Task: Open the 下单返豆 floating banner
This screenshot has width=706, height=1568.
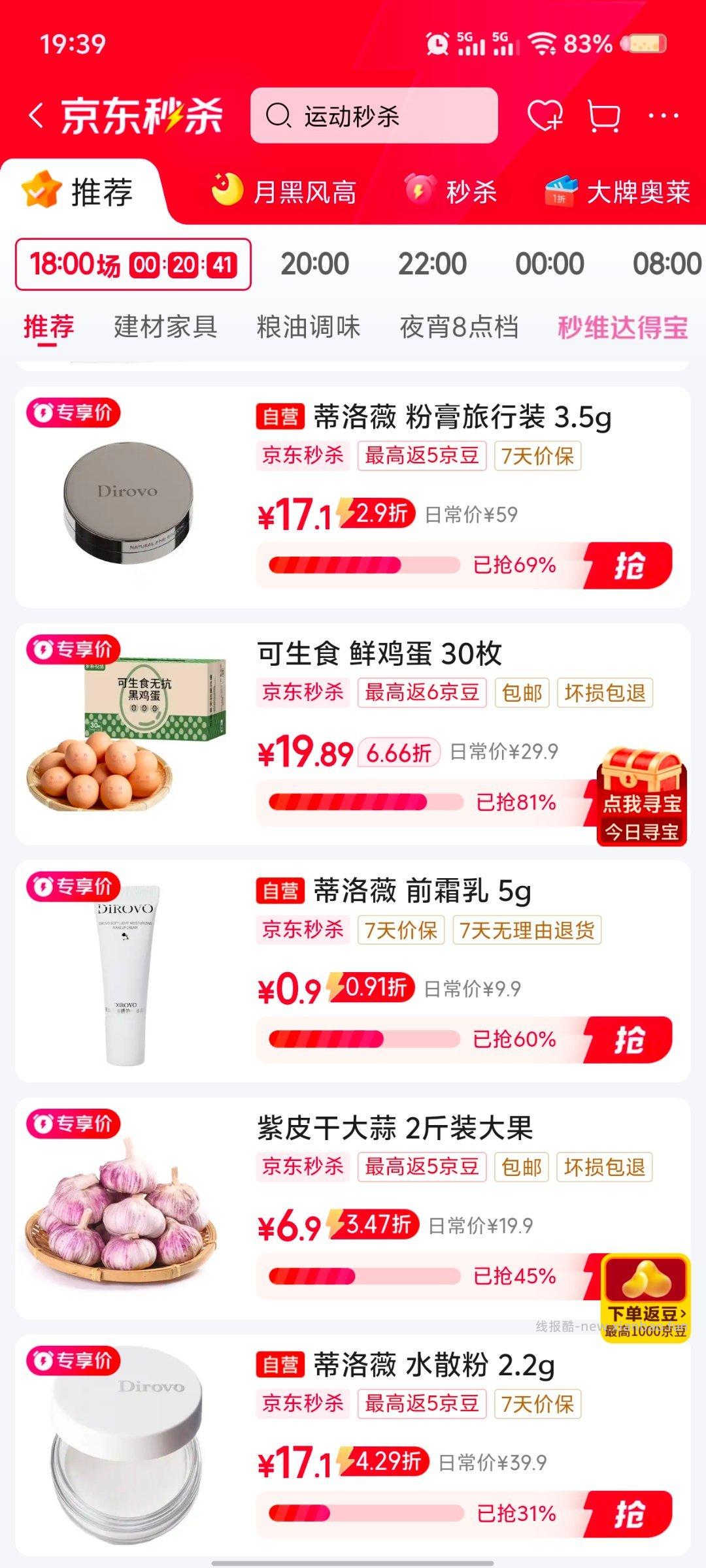Action: (646, 1296)
